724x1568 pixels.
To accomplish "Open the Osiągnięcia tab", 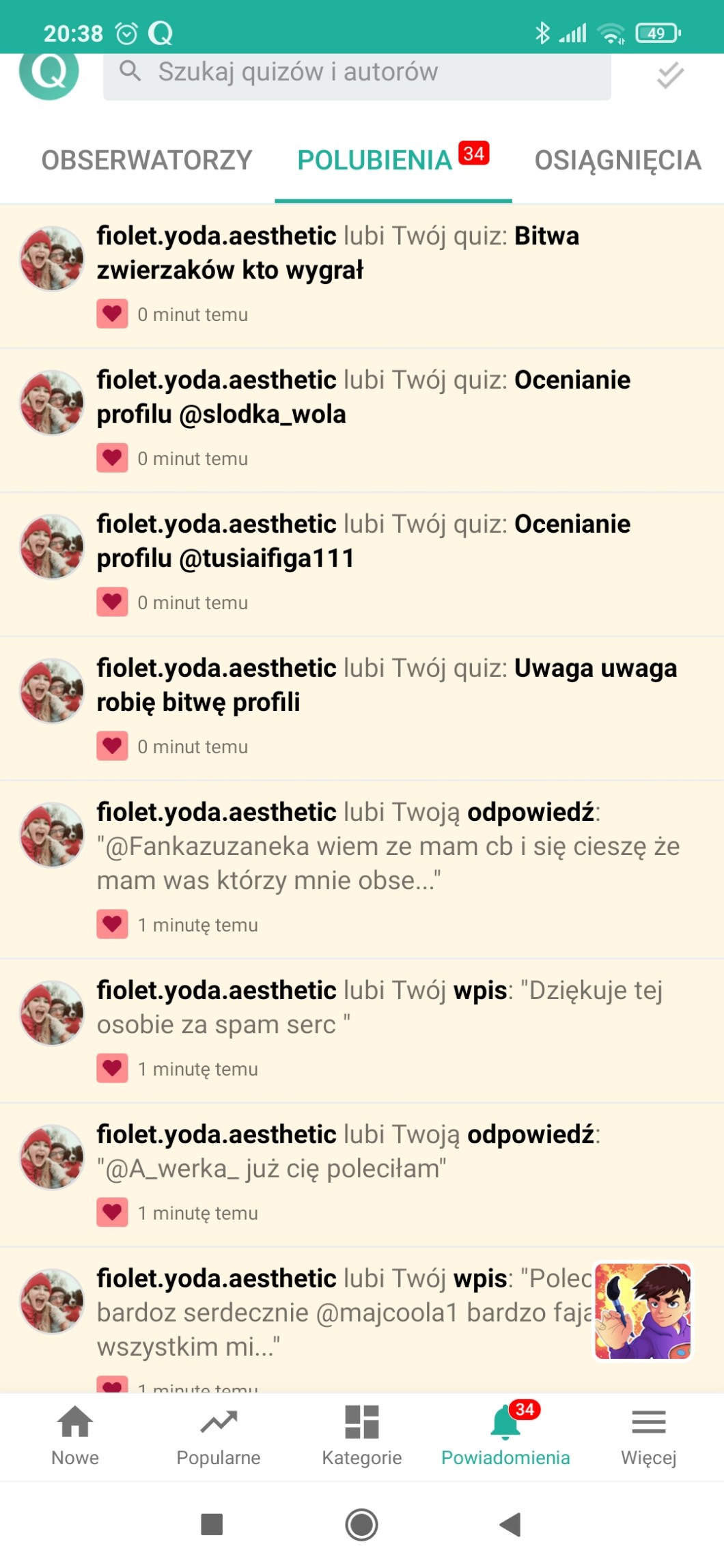I will coord(617,160).
